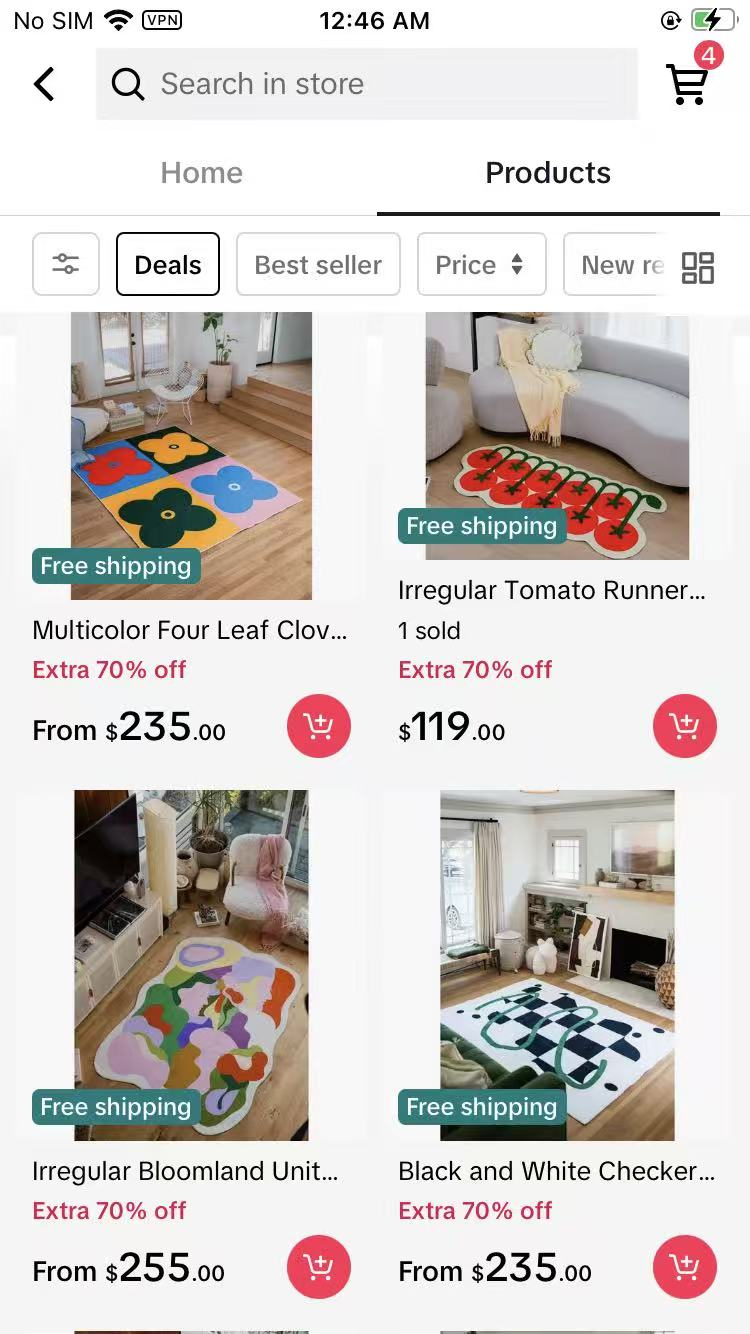The height and width of the screenshot is (1334, 750).
Task: Open the Black and White Checker rug listing
Action: click(x=557, y=963)
